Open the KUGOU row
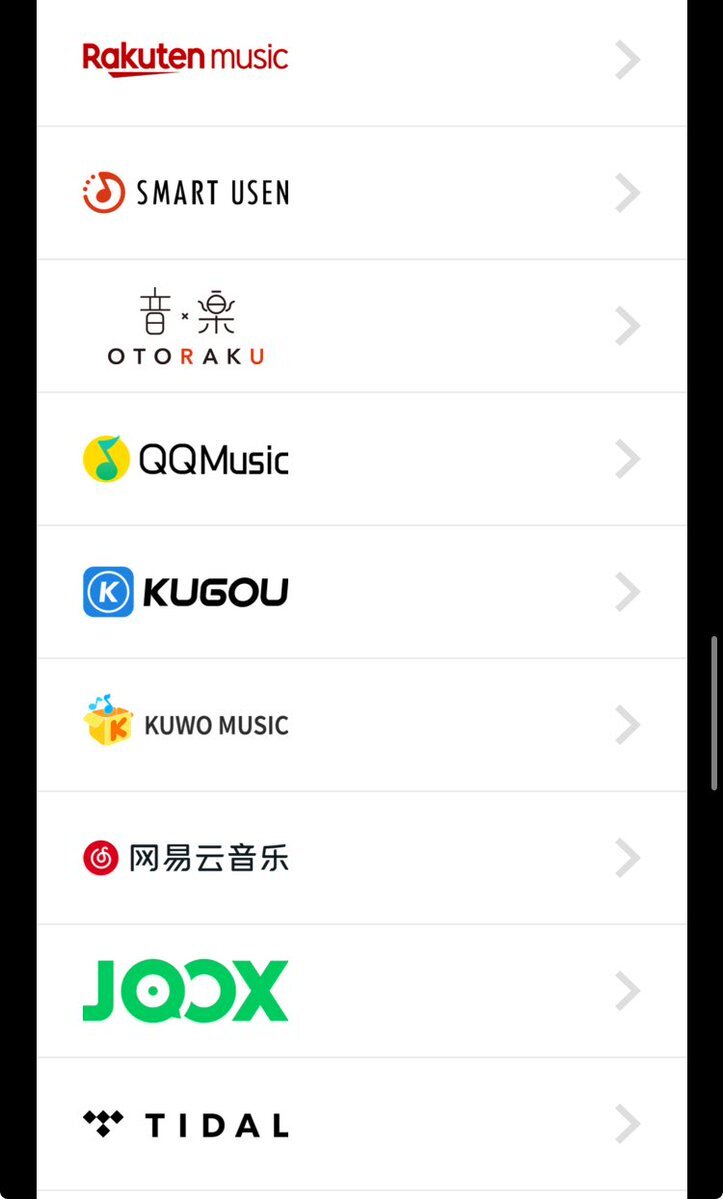Image resolution: width=723 pixels, height=1199 pixels. (362, 592)
